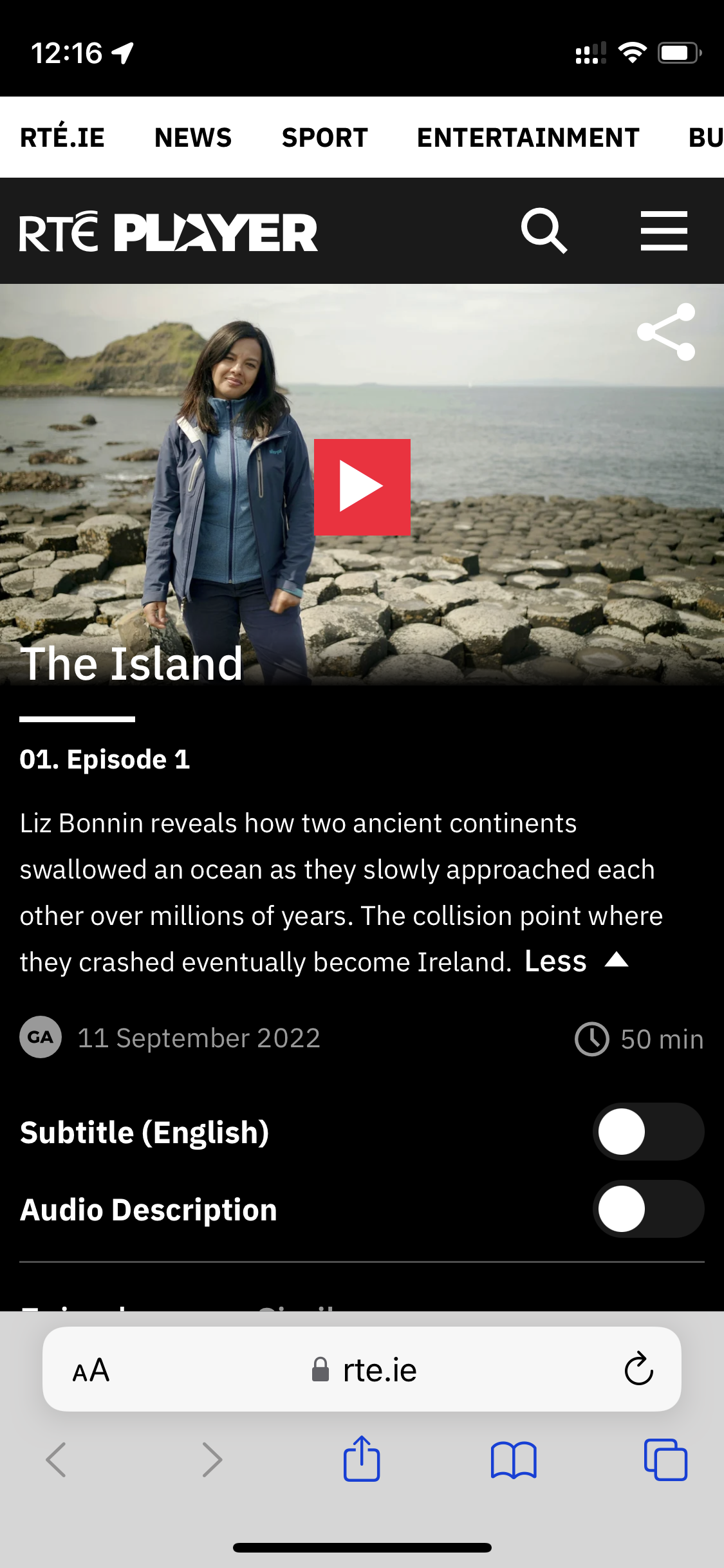Reload the page in Safari
The image size is (724, 1568).
pos(638,1368)
